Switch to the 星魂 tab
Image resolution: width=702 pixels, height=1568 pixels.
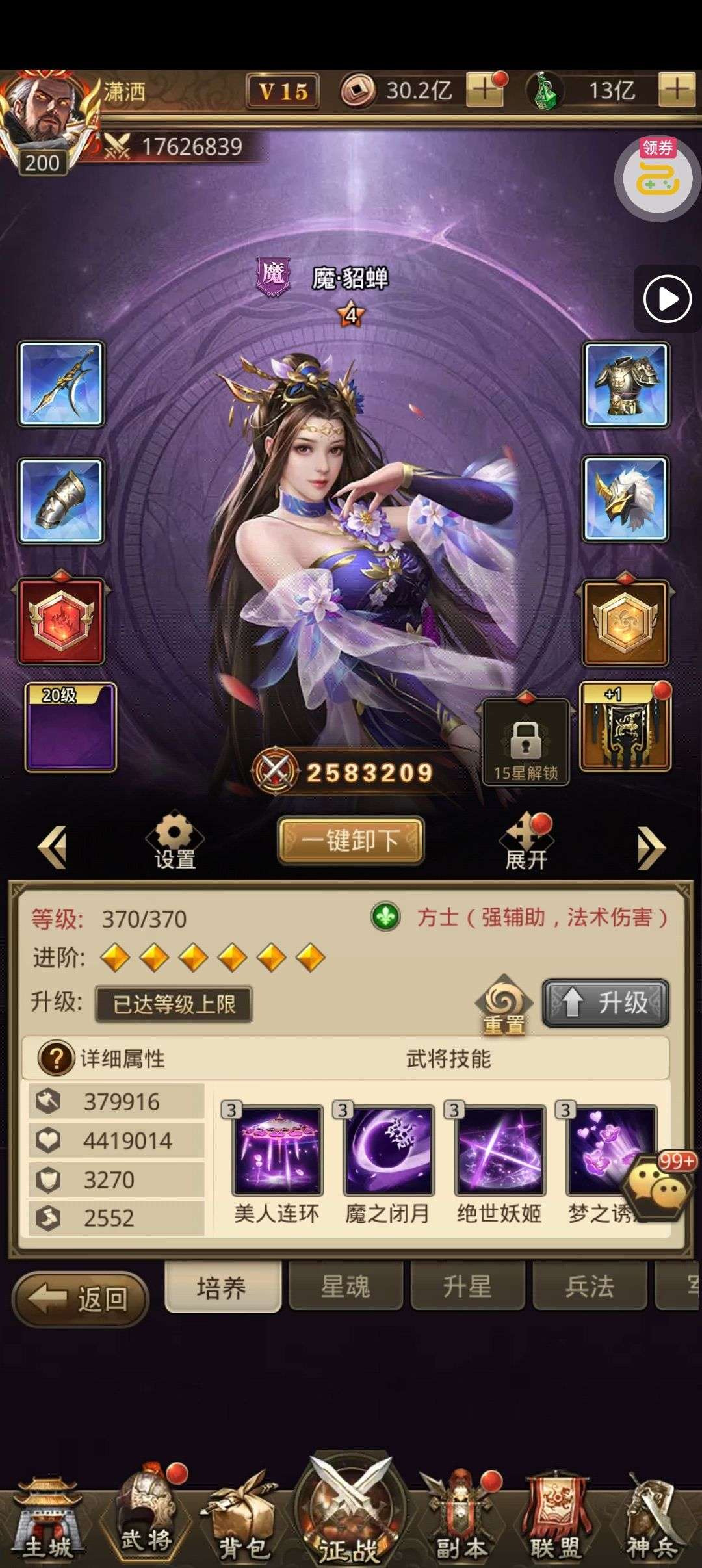345,1287
